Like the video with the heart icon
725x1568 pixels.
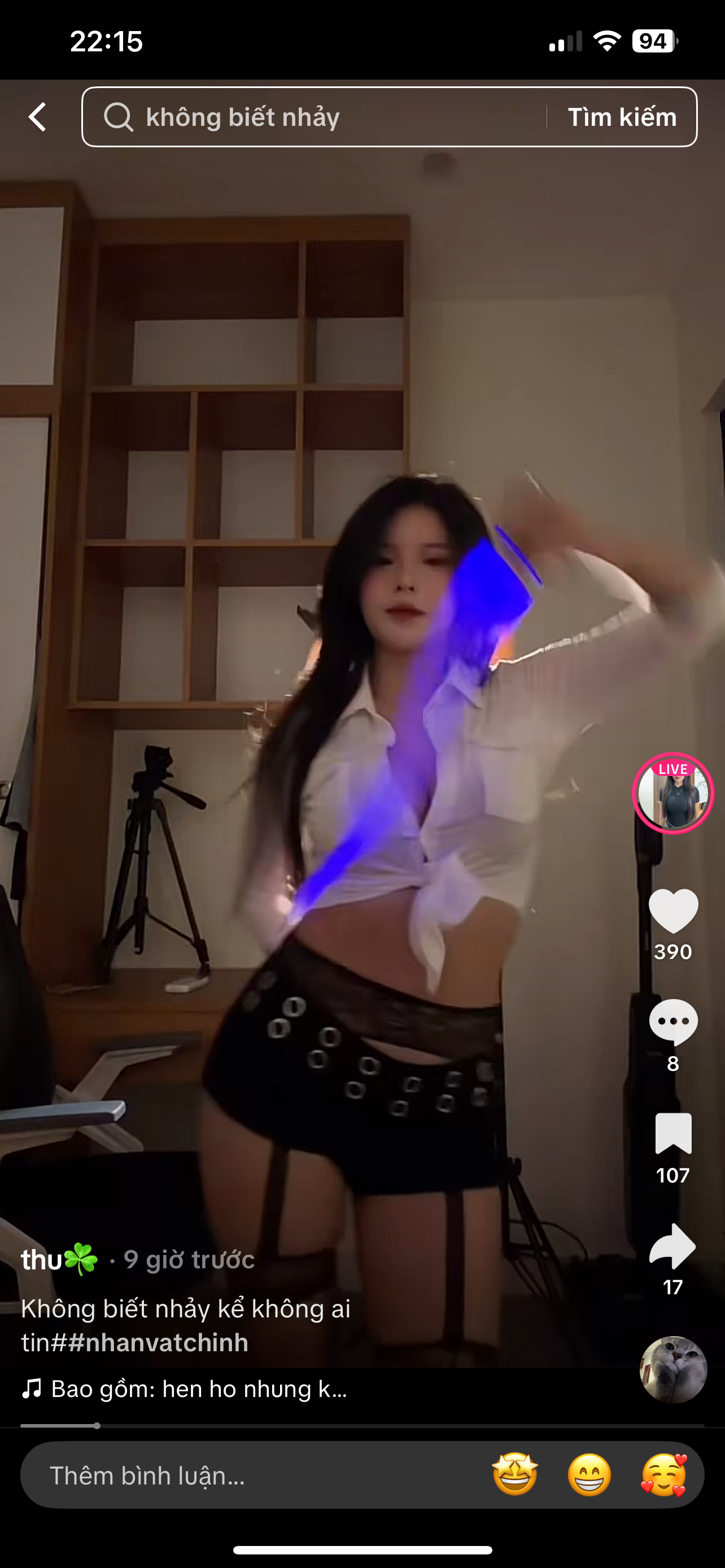pos(672,910)
